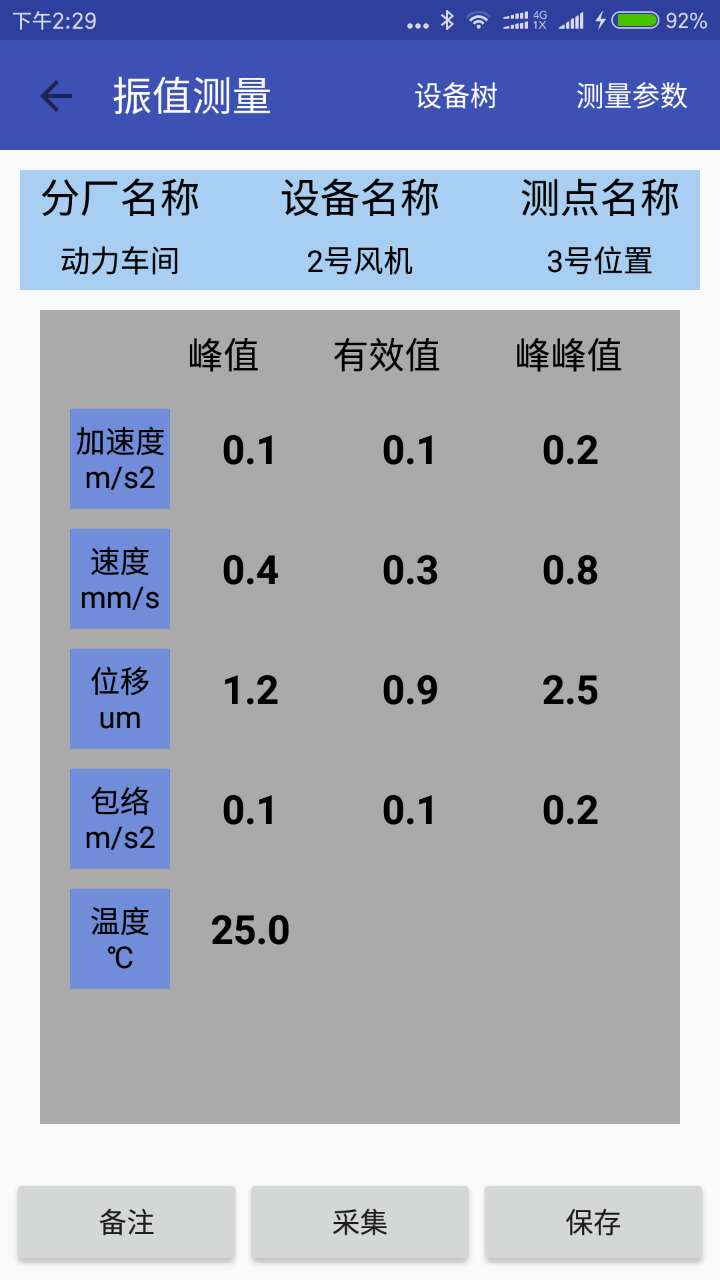Open 测量参数 measurement settings
This screenshot has height=1280, width=720.
632,96
